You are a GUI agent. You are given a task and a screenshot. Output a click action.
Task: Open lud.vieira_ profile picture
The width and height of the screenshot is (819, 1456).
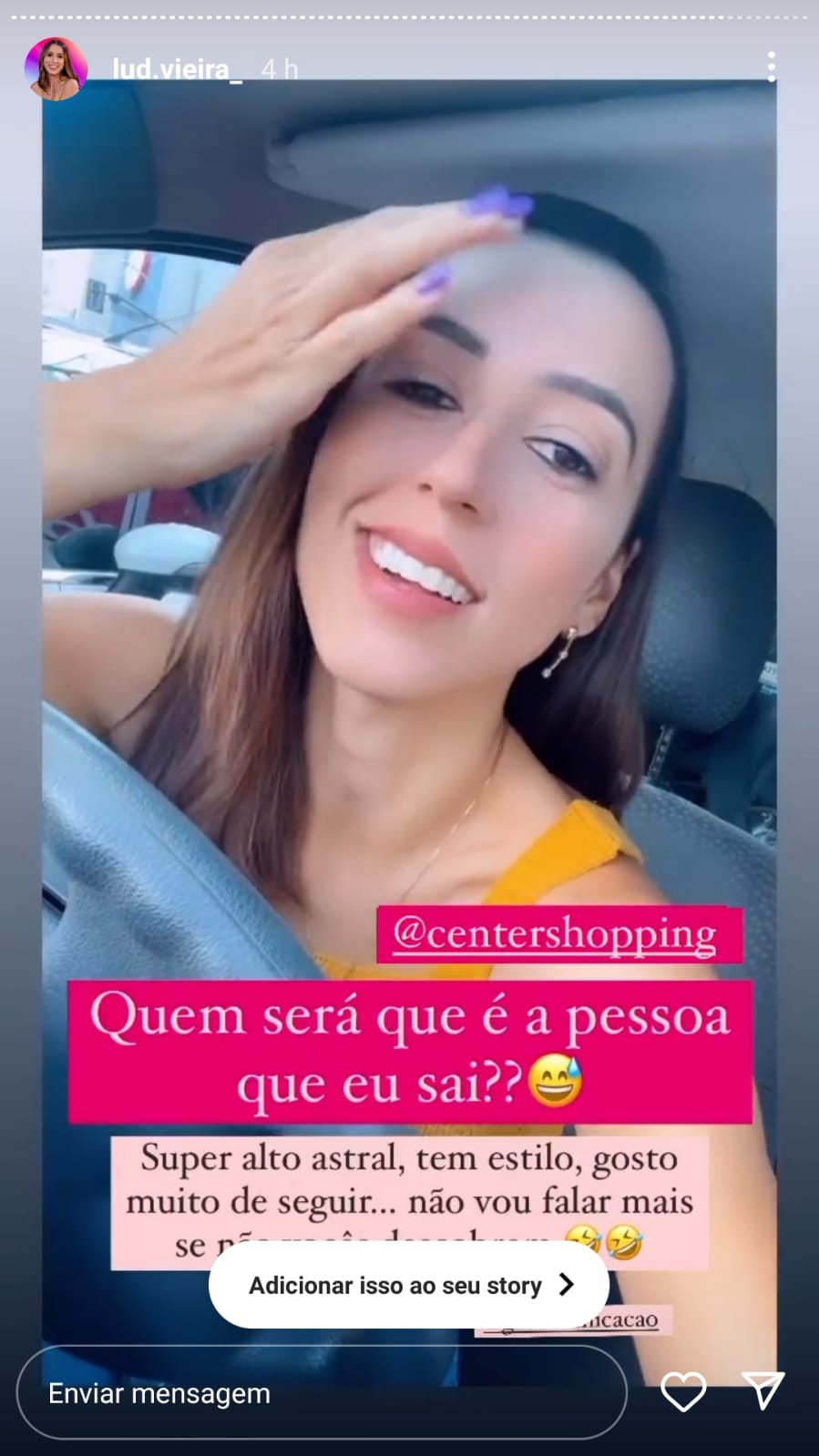tap(56, 69)
